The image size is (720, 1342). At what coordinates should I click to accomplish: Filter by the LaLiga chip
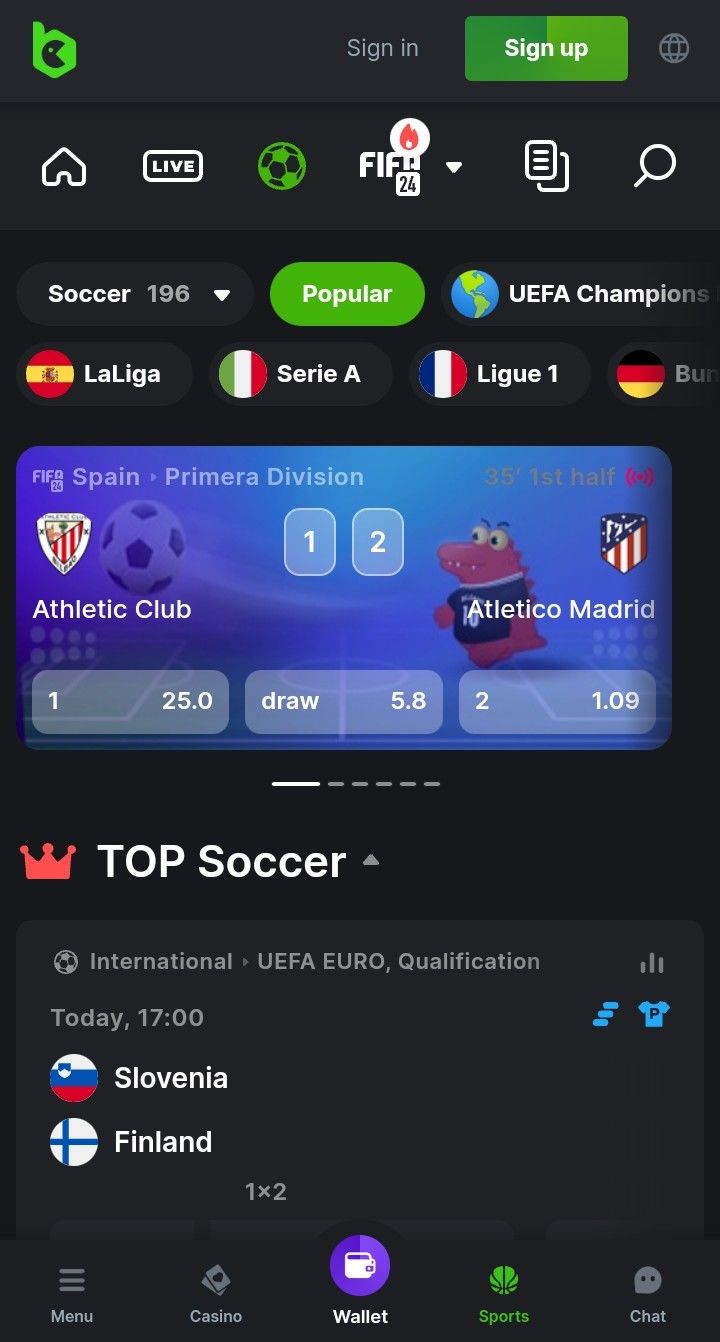click(x=104, y=374)
